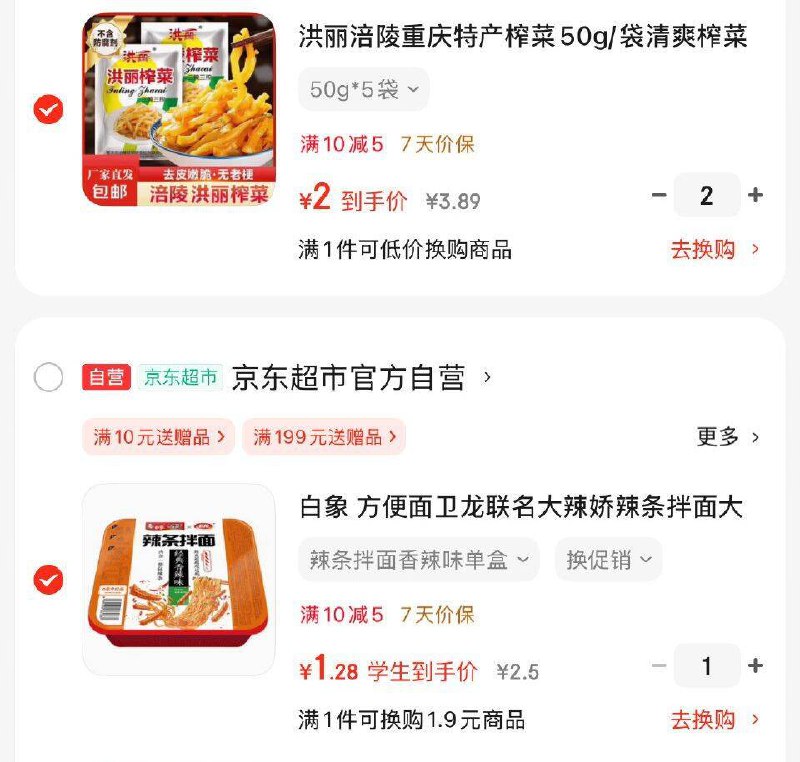Screen dimensions: 800x762
Task: Tap 去换购 under the 榨菜 item
Action: 715,249
